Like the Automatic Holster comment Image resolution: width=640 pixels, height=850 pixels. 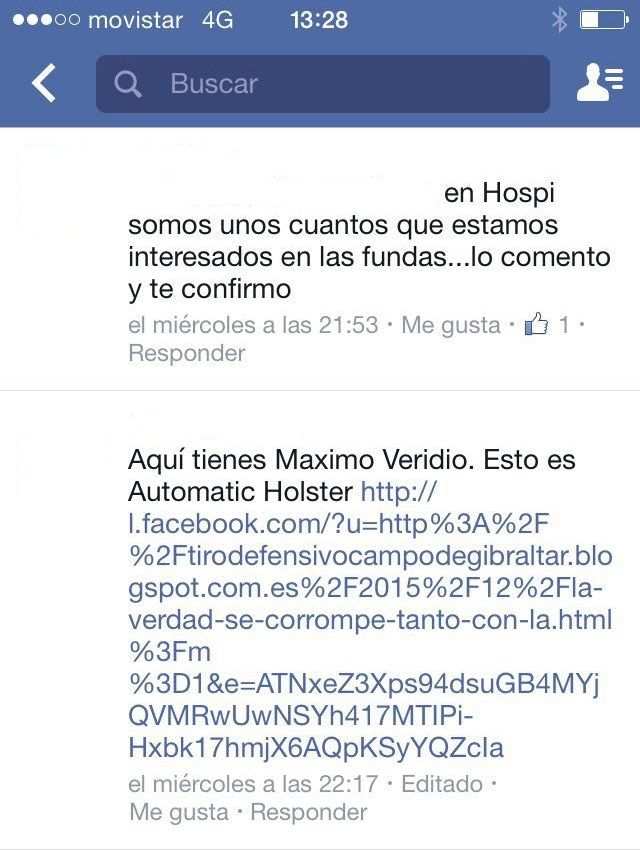[179, 812]
